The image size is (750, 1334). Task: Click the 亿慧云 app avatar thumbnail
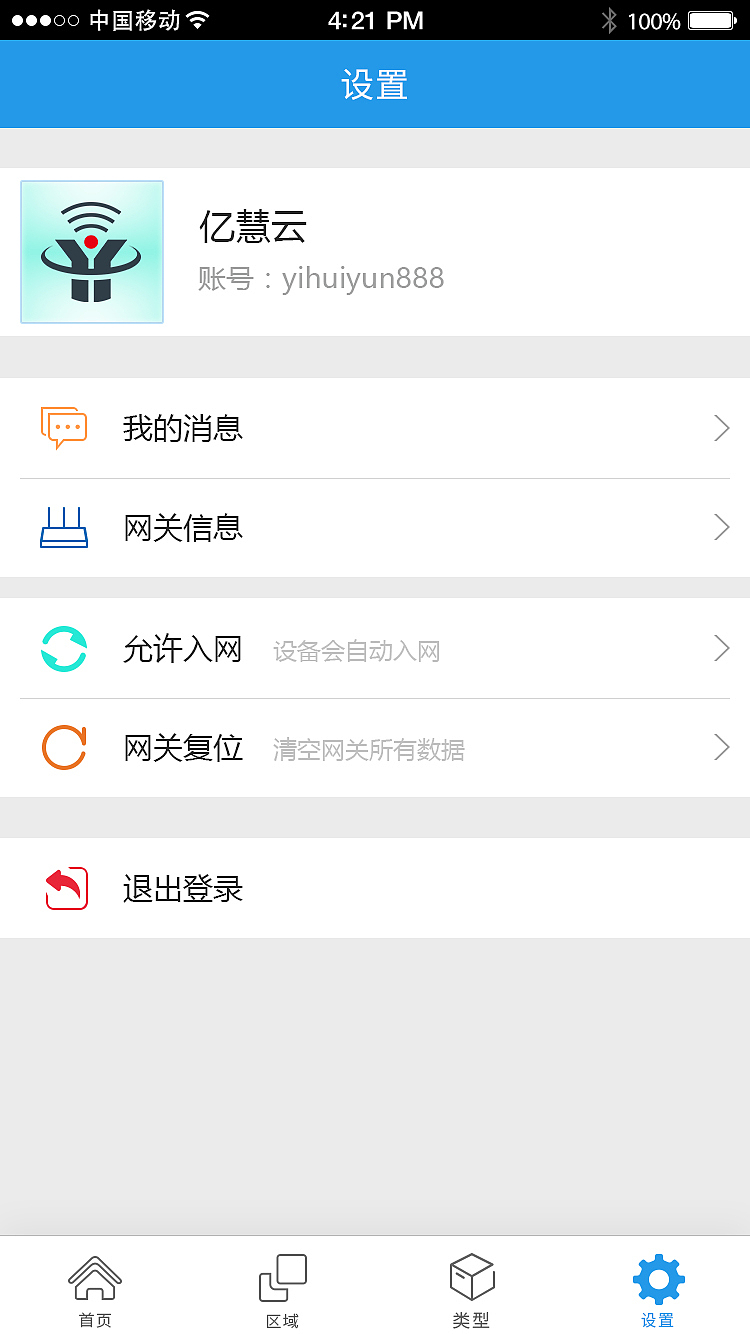pos(91,252)
